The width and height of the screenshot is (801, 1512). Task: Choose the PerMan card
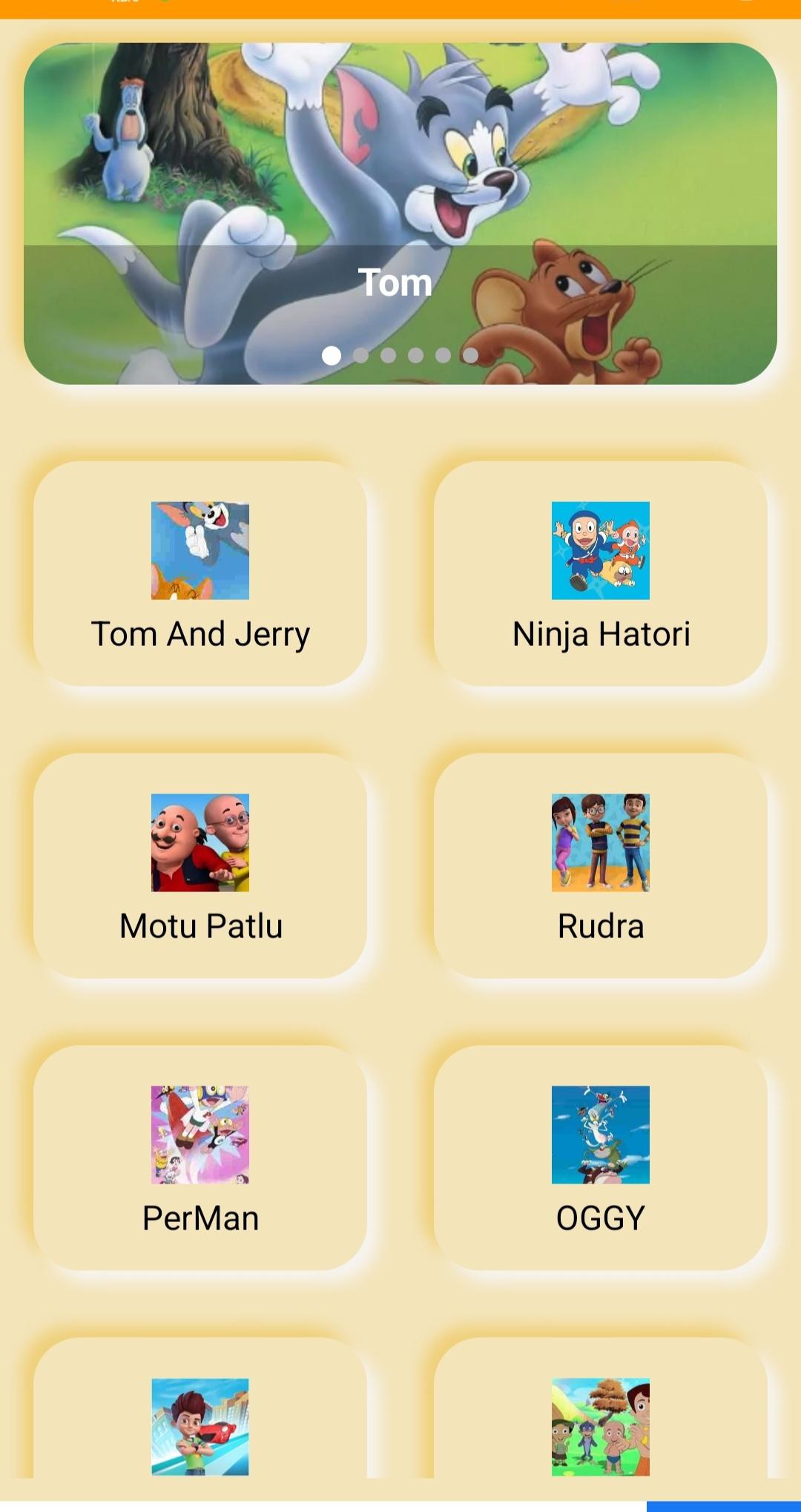coord(200,1158)
